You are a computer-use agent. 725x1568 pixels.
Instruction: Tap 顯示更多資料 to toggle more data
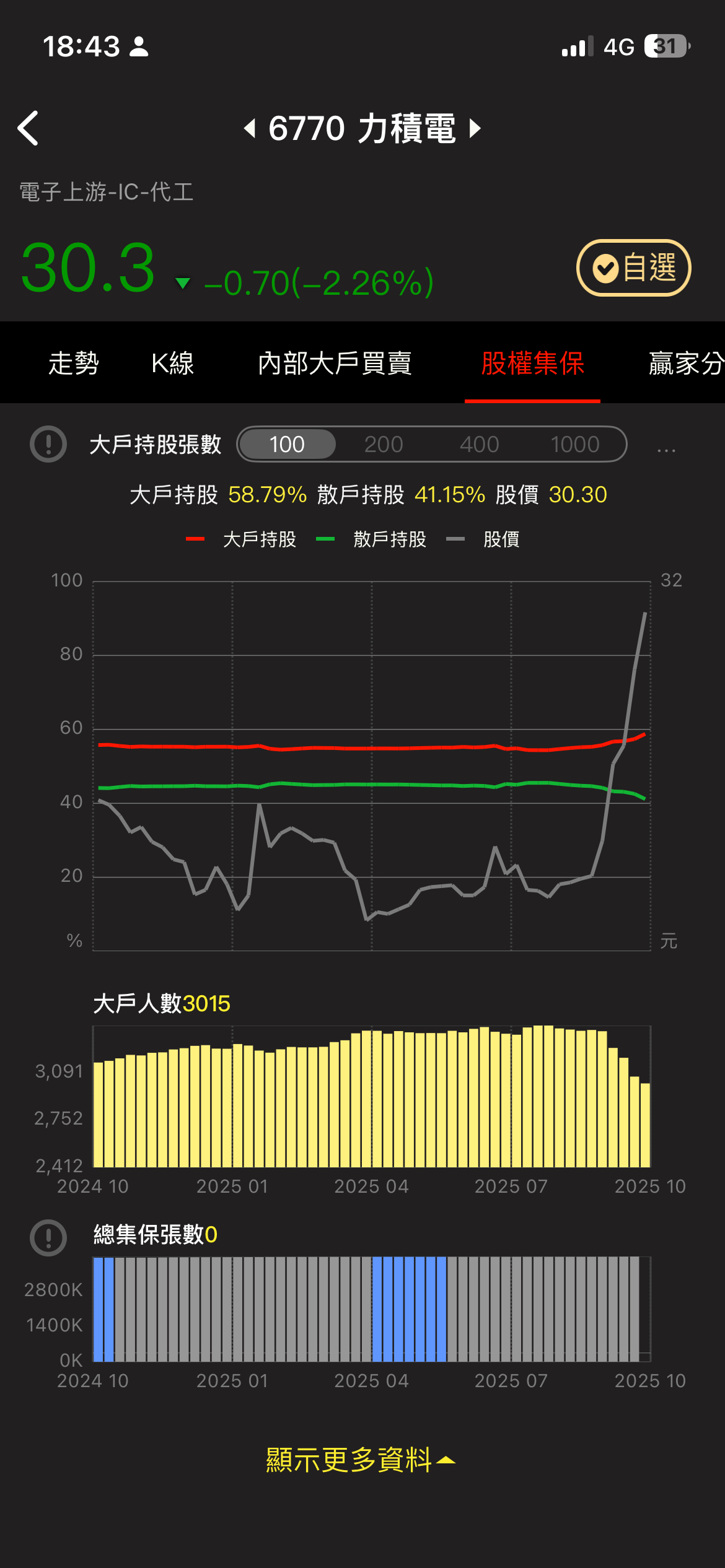point(359,1460)
